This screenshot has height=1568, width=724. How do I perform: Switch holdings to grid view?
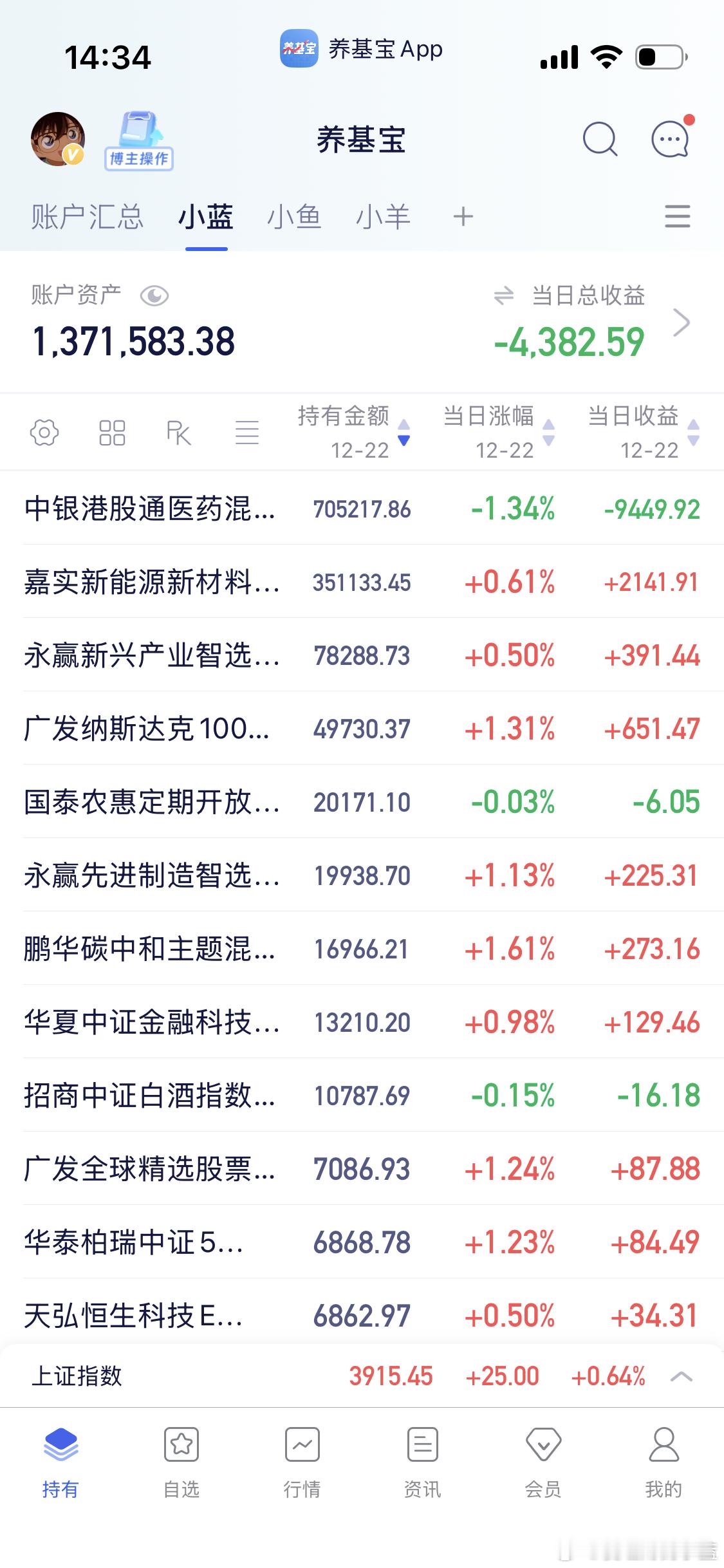coord(112,433)
